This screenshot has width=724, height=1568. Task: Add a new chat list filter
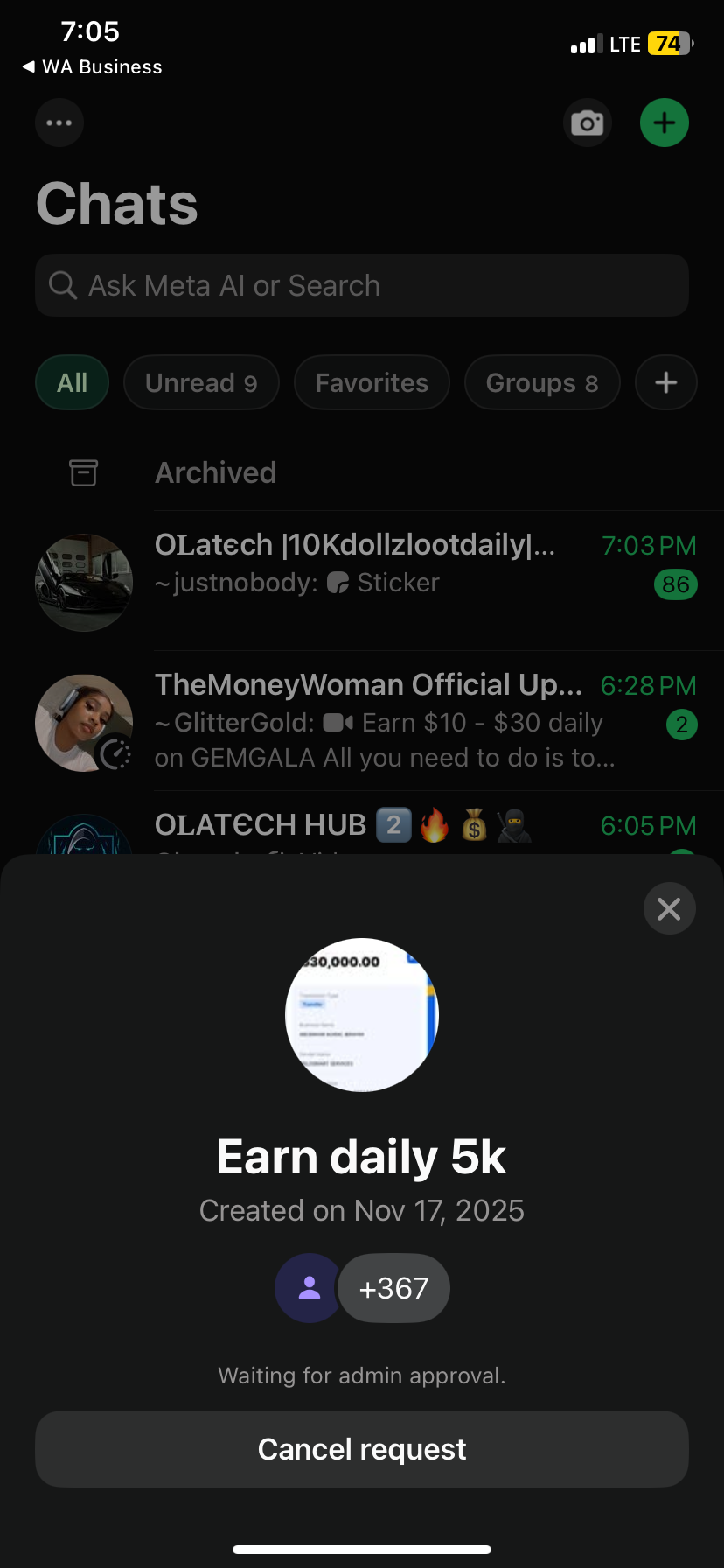click(665, 383)
